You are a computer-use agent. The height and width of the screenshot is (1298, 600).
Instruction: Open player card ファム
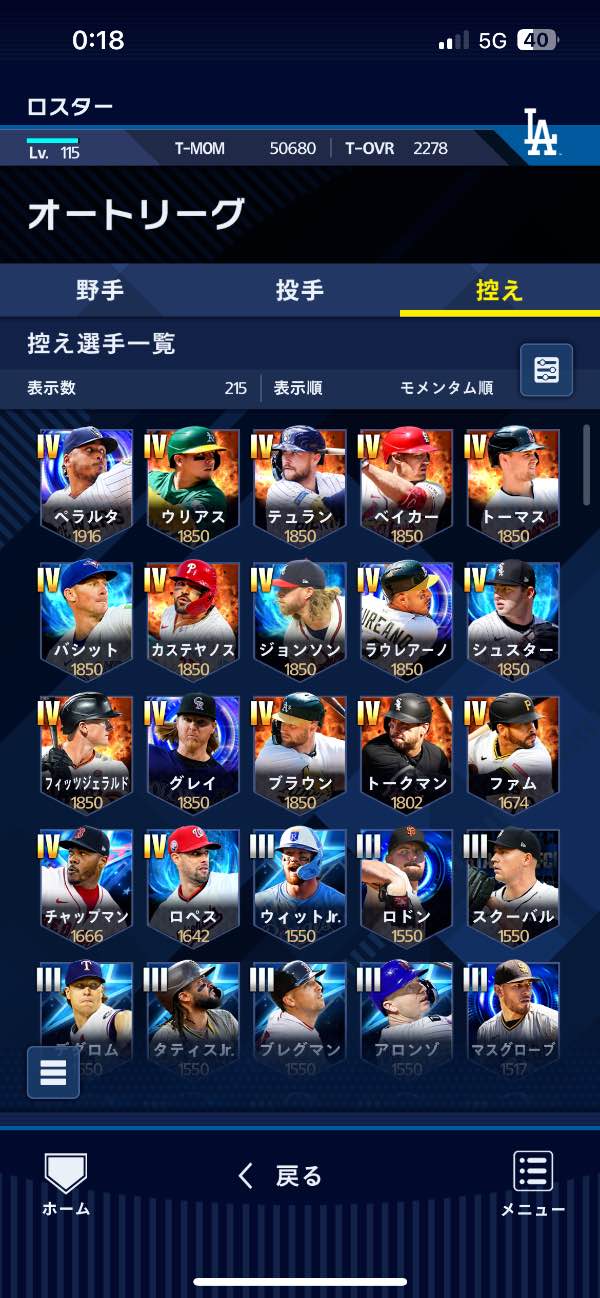click(513, 754)
